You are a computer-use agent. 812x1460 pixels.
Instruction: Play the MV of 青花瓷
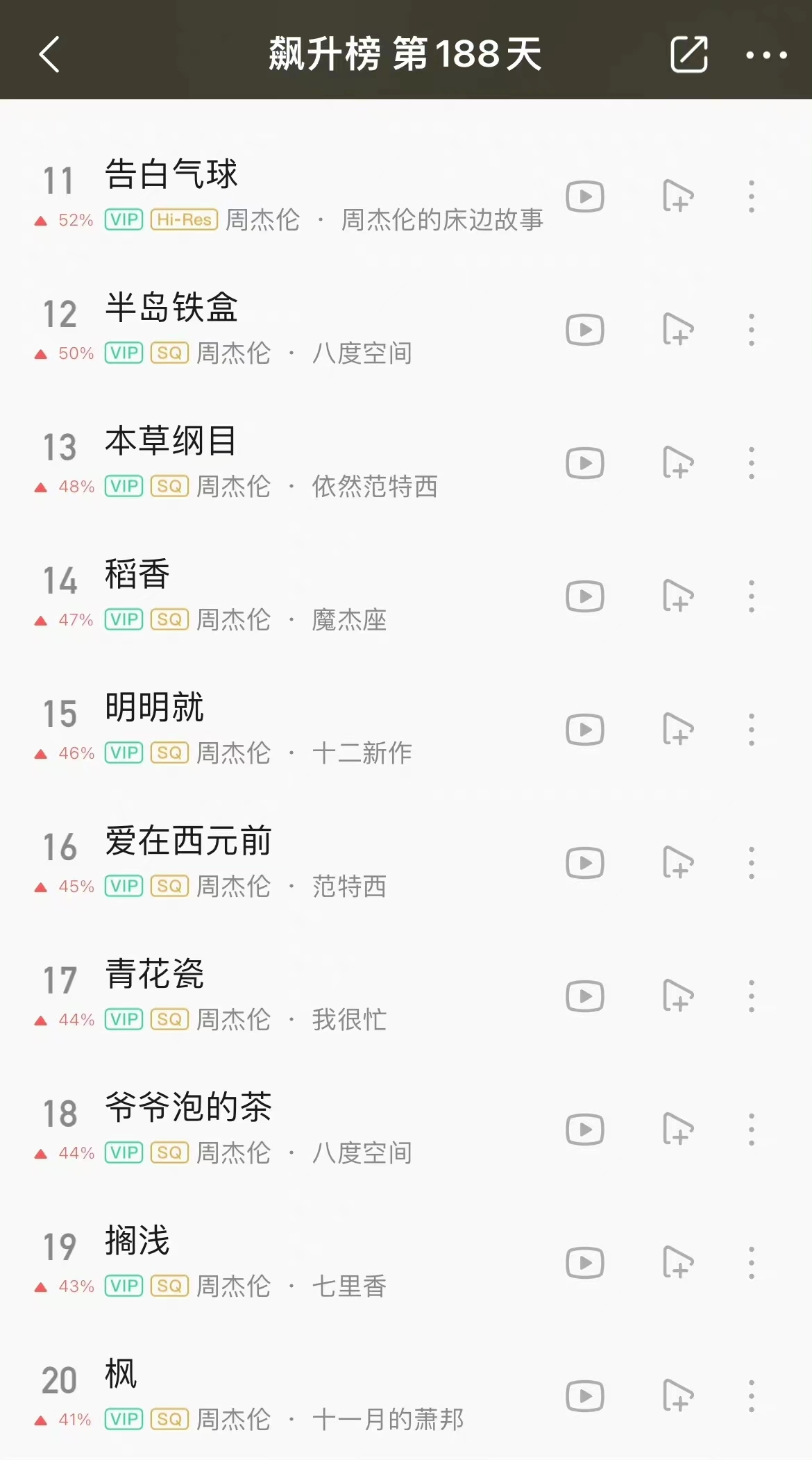click(x=585, y=996)
